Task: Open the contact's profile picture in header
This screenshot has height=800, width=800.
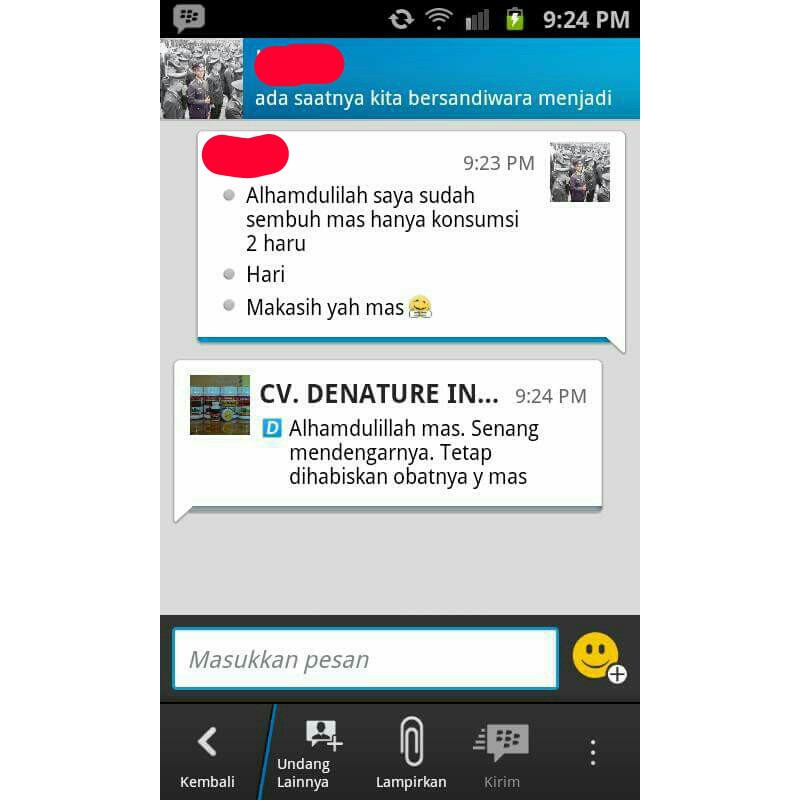Action: [201, 79]
